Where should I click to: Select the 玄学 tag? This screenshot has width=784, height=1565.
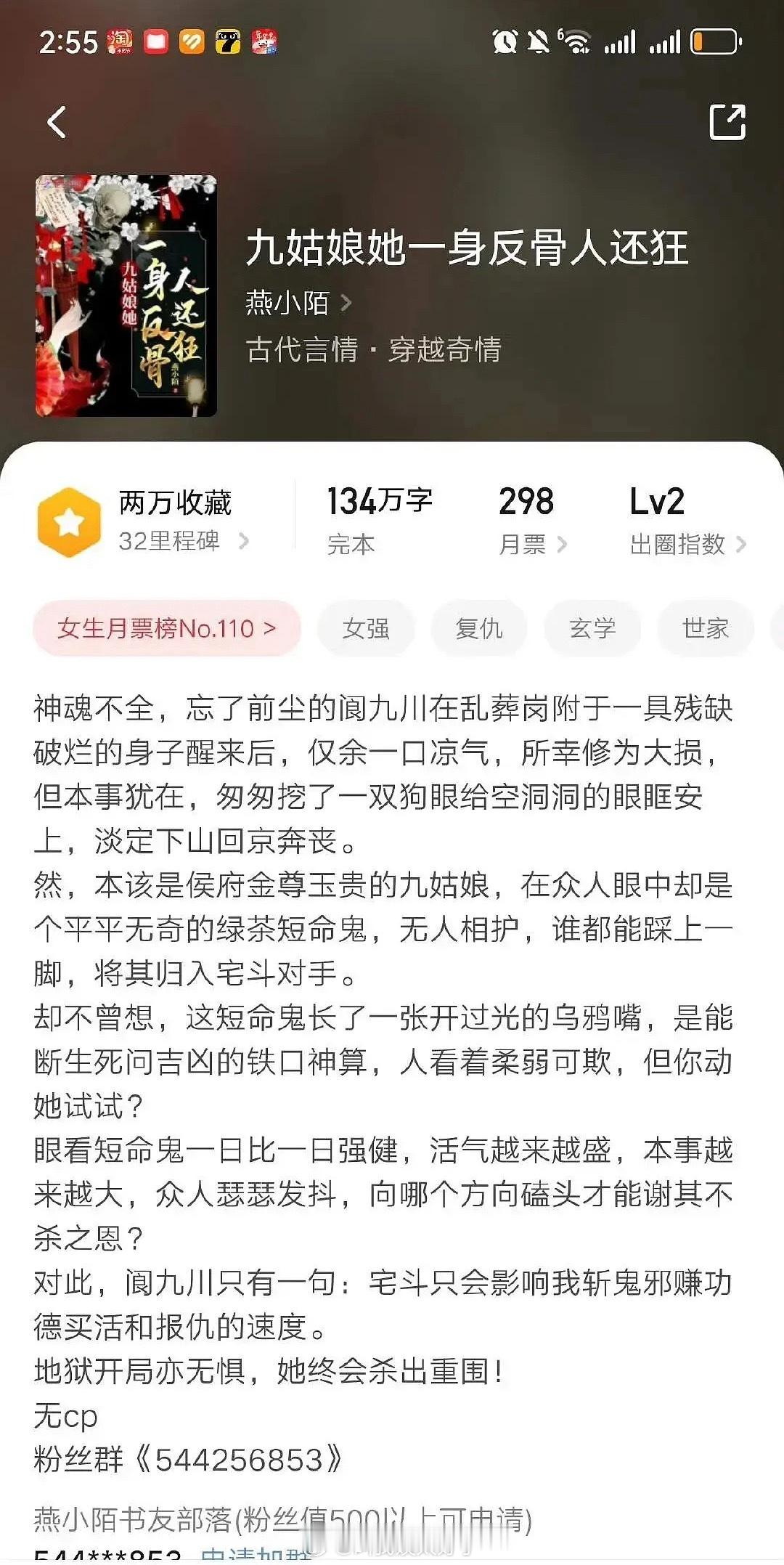point(593,627)
